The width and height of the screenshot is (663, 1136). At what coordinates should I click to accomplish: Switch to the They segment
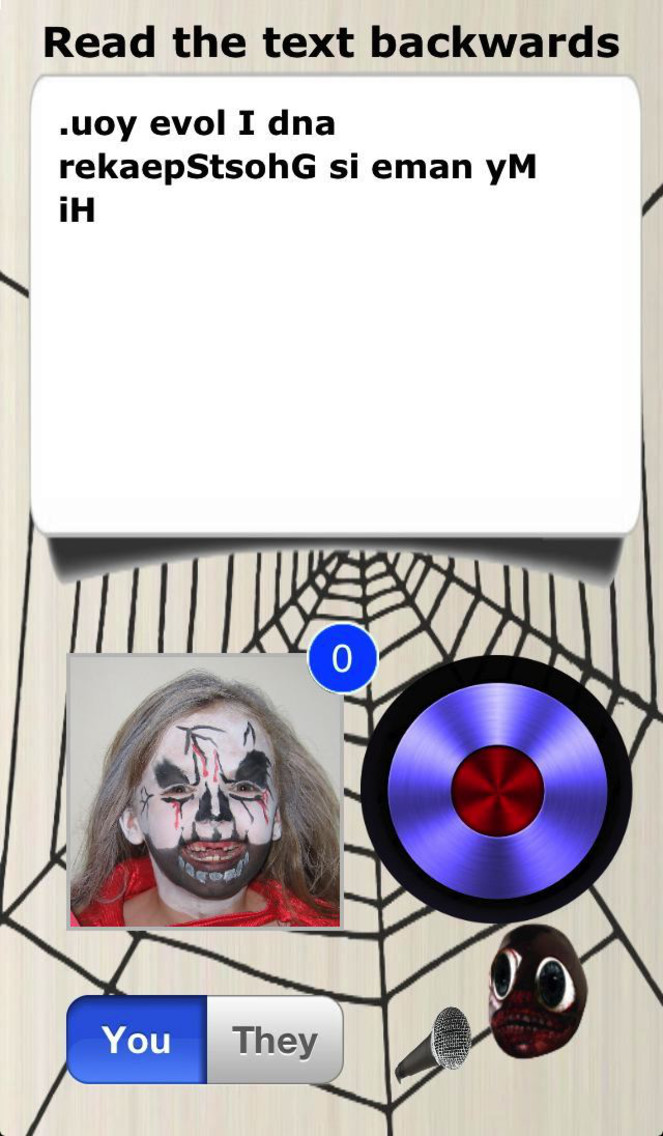point(275,1040)
